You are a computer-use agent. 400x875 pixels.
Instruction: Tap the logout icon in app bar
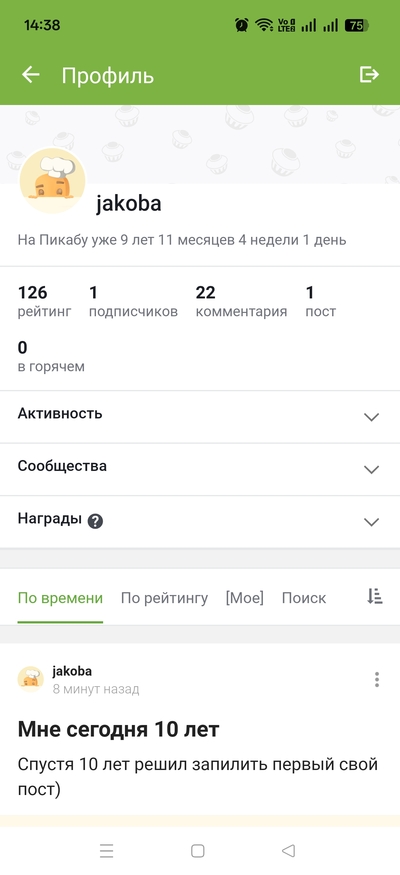(x=369, y=75)
